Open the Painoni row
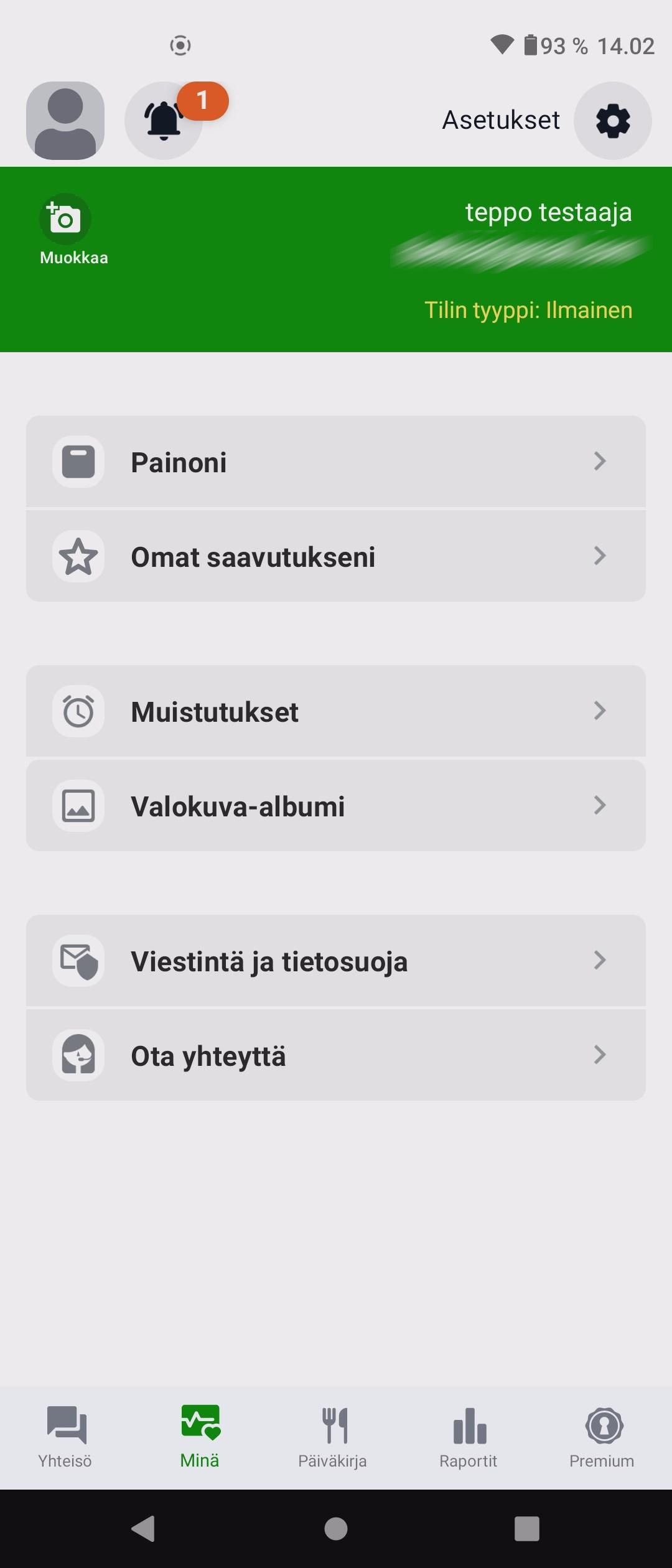The width and height of the screenshot is (672, 1568). pos(336,462)
